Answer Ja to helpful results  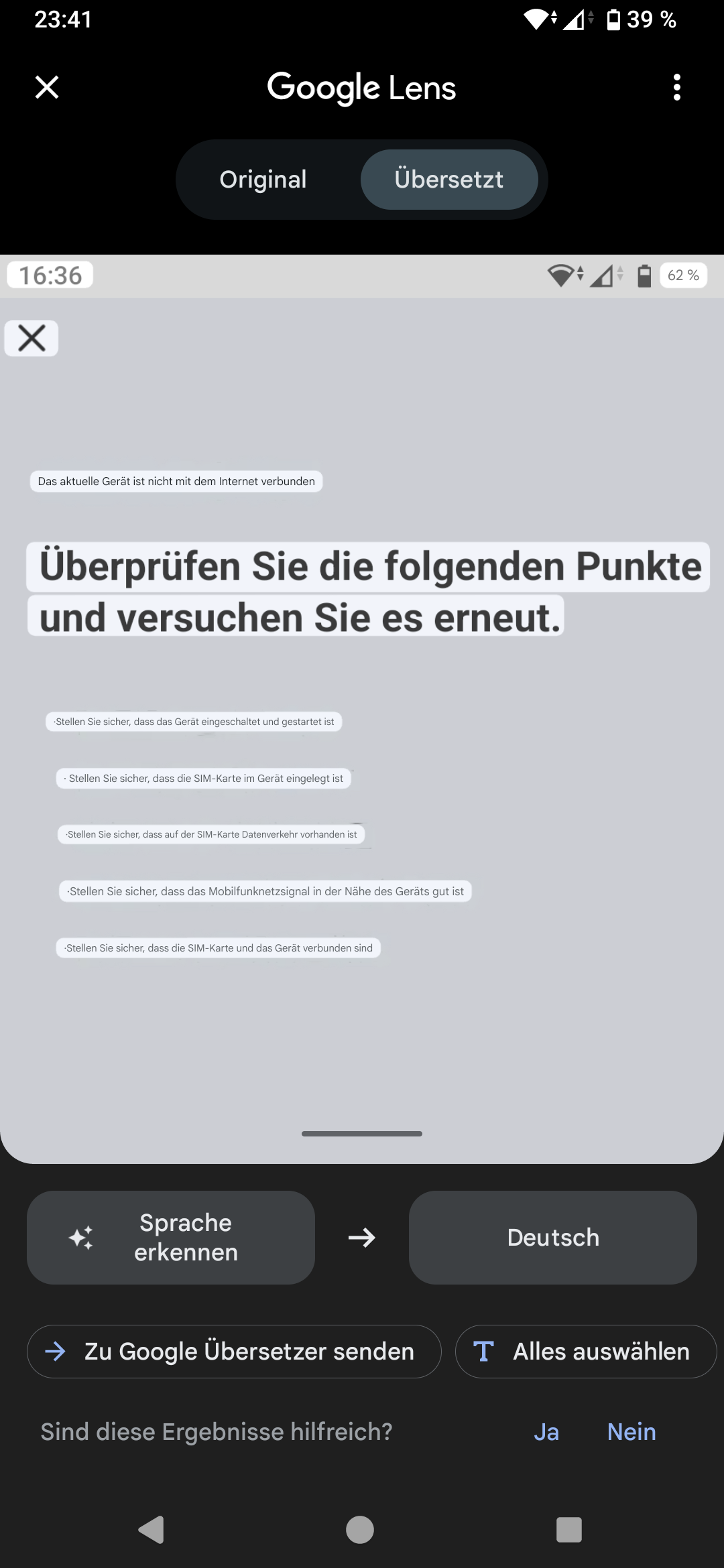(546, 1432)
